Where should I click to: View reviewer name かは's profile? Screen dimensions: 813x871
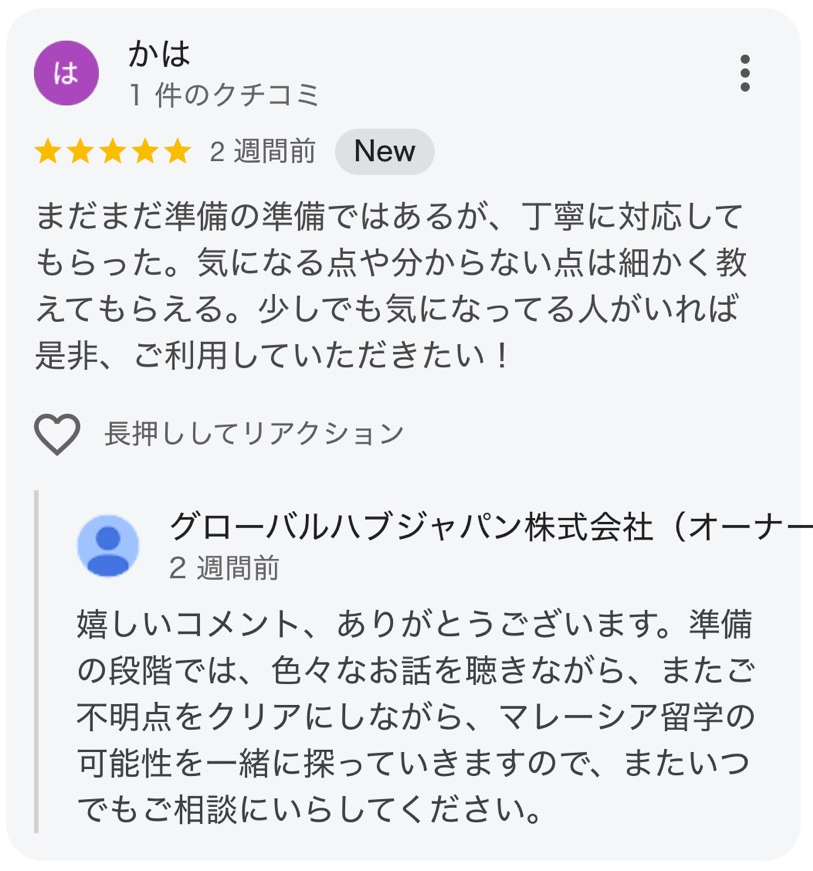pos(160,54)
